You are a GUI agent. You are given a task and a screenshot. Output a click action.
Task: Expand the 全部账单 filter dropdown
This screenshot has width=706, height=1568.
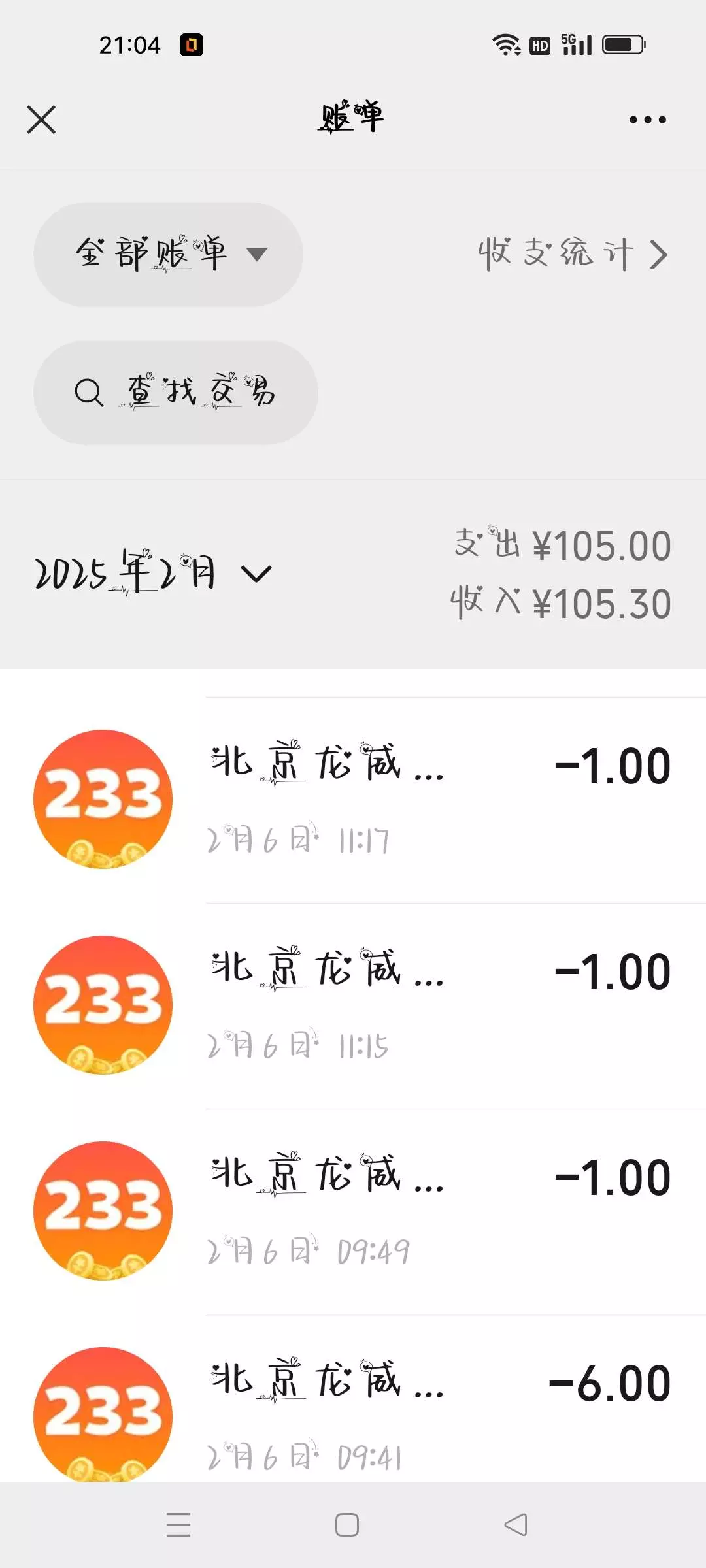pyautogui.click(x=168, y=254)
